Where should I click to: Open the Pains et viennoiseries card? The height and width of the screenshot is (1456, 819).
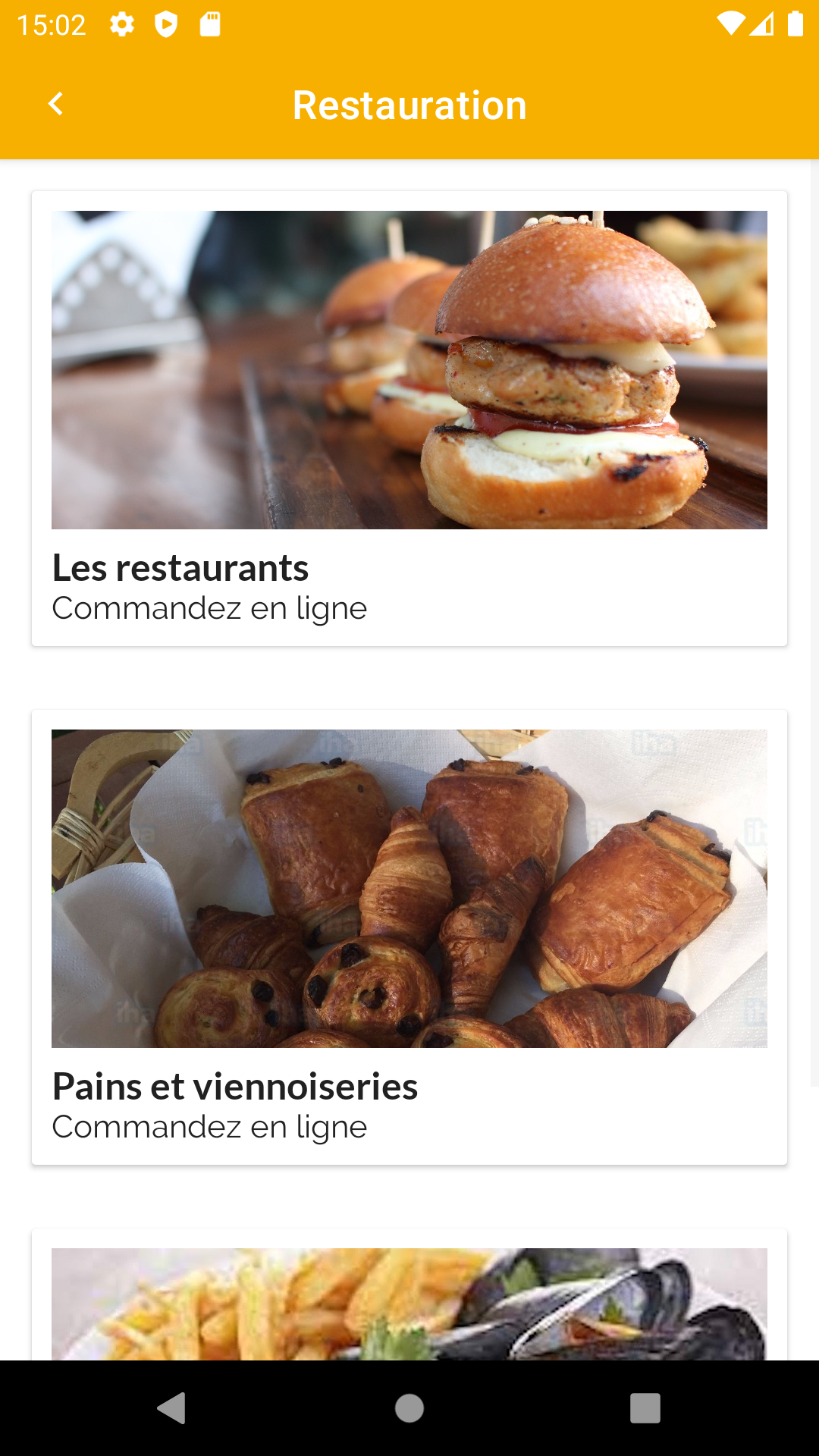[x=409, y=937]
